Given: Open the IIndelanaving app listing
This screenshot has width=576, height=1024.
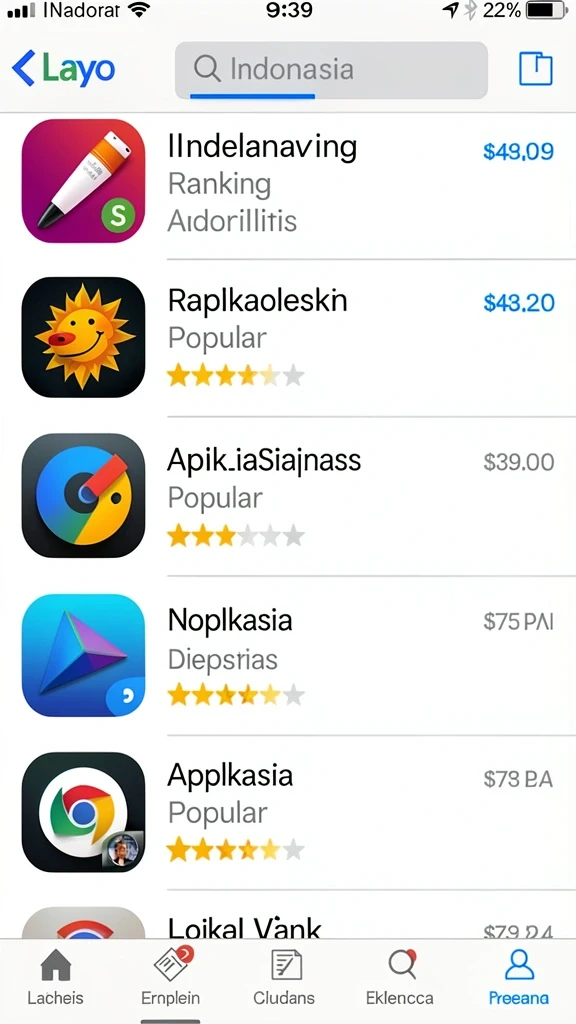Looking at the screenshot, I should click(x=288, y=182).
